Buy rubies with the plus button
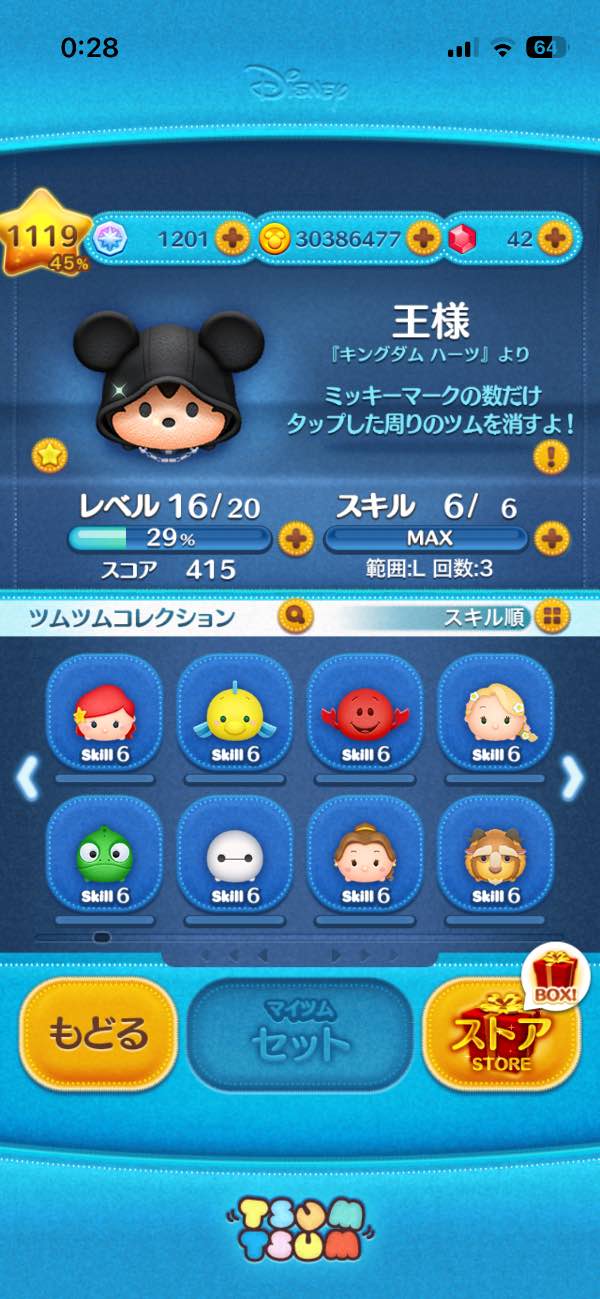 (553, 238)
